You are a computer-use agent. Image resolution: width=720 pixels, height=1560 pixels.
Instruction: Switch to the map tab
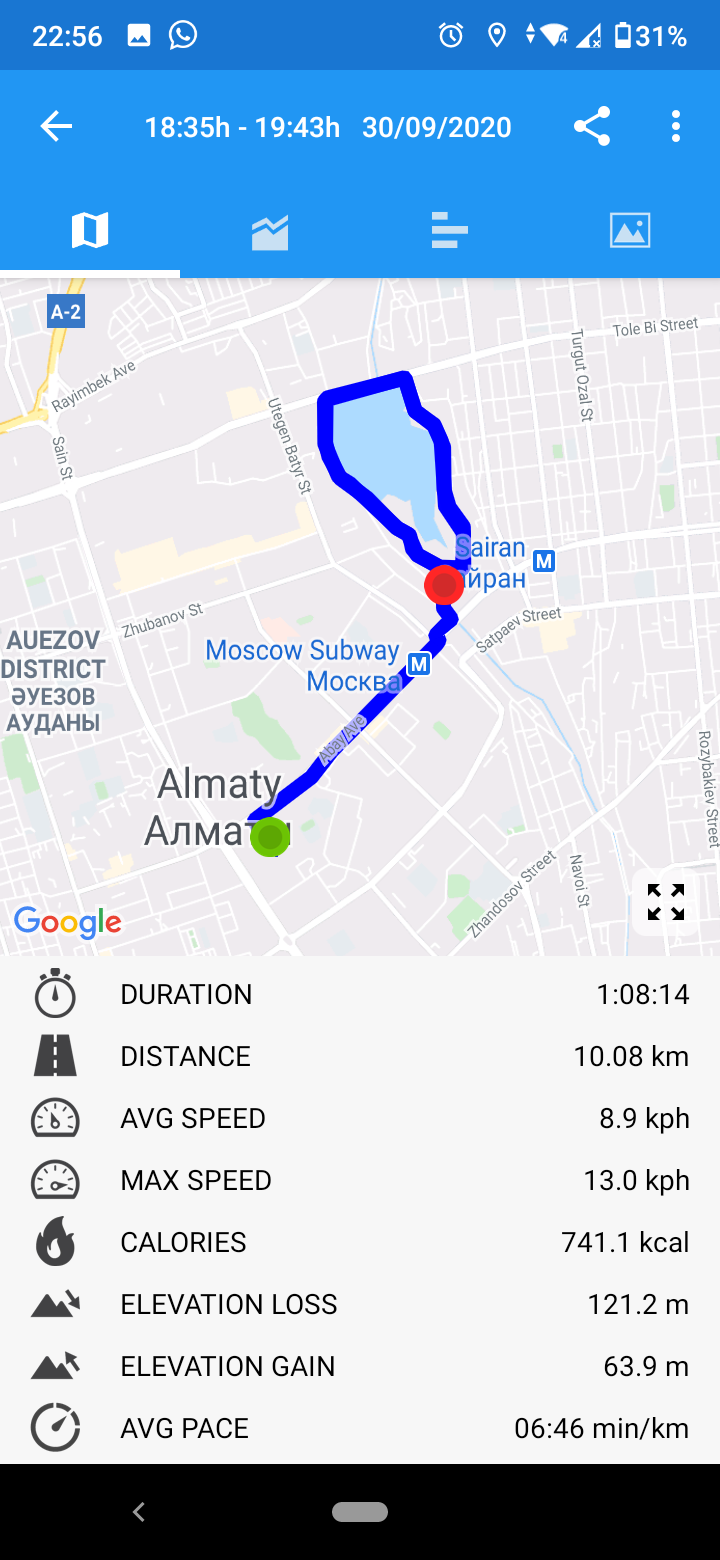[x=90, y=231]
